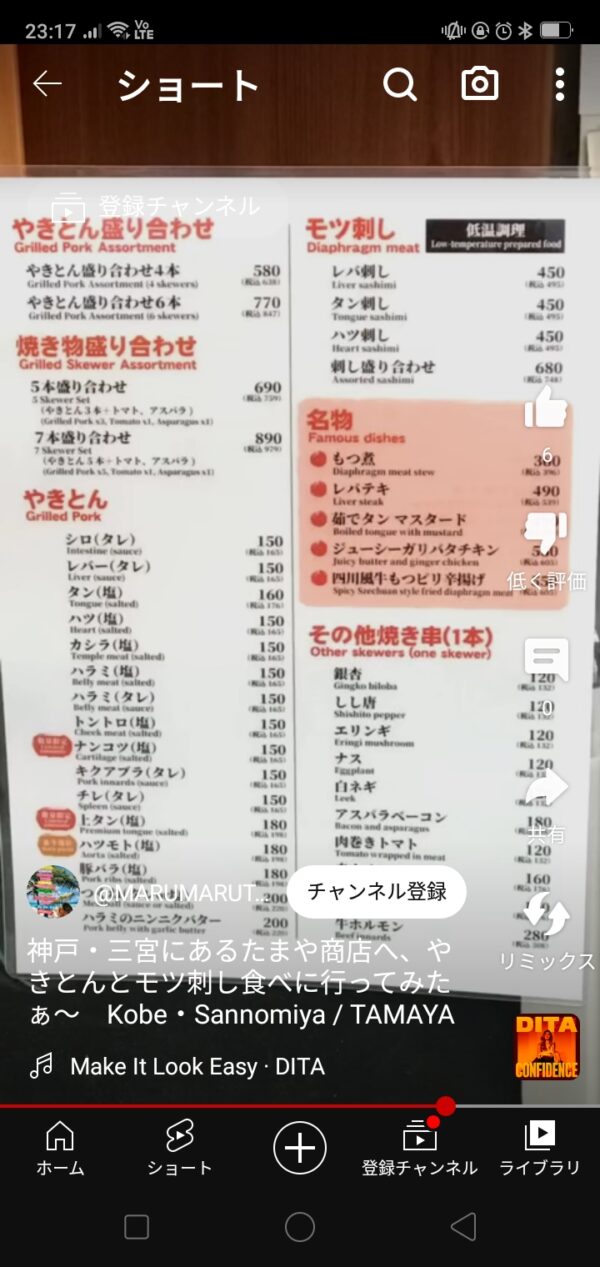Tap the system back triangle button
This screenshot has width=600, height=1267.
click(463, 1227)
